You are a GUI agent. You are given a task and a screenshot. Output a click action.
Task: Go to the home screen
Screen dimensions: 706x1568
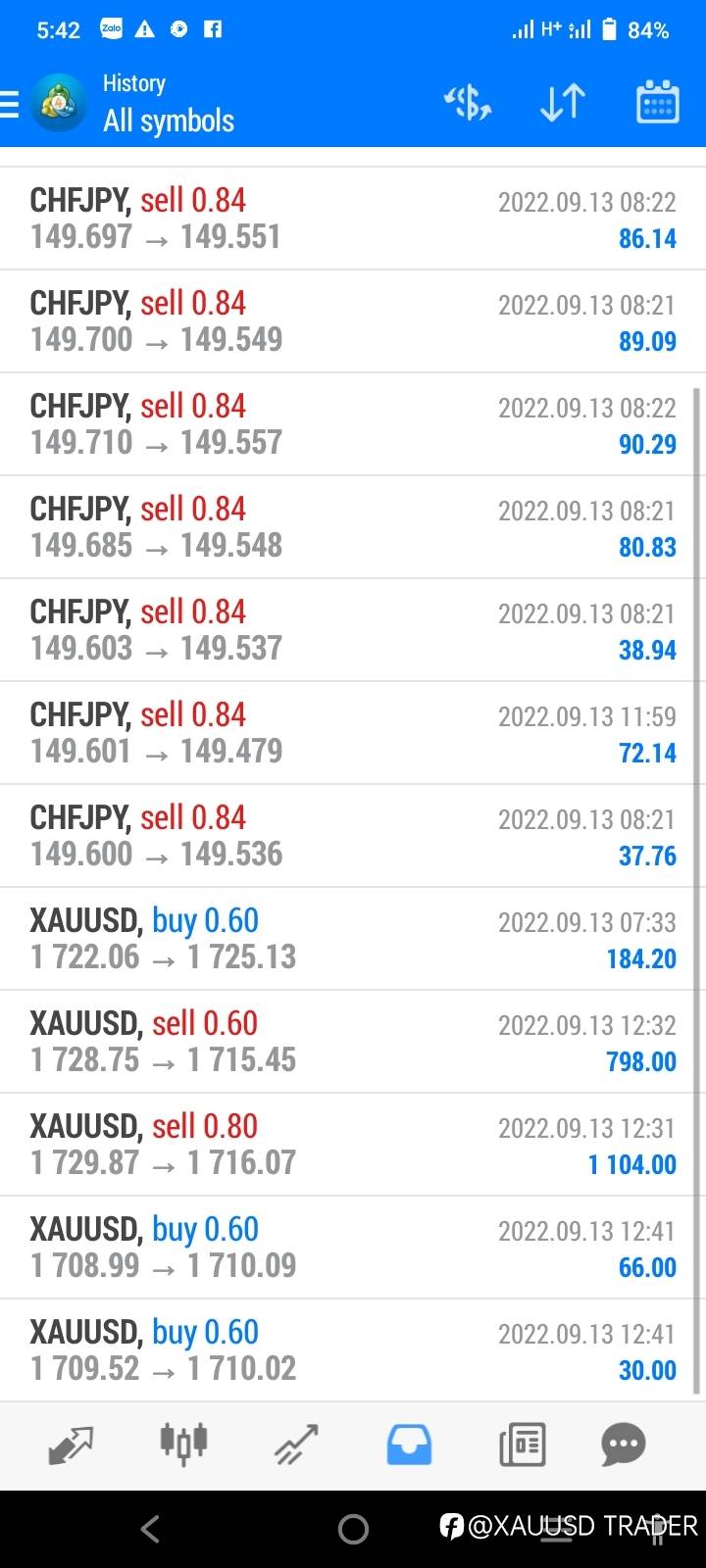(x=353, y=1529)
